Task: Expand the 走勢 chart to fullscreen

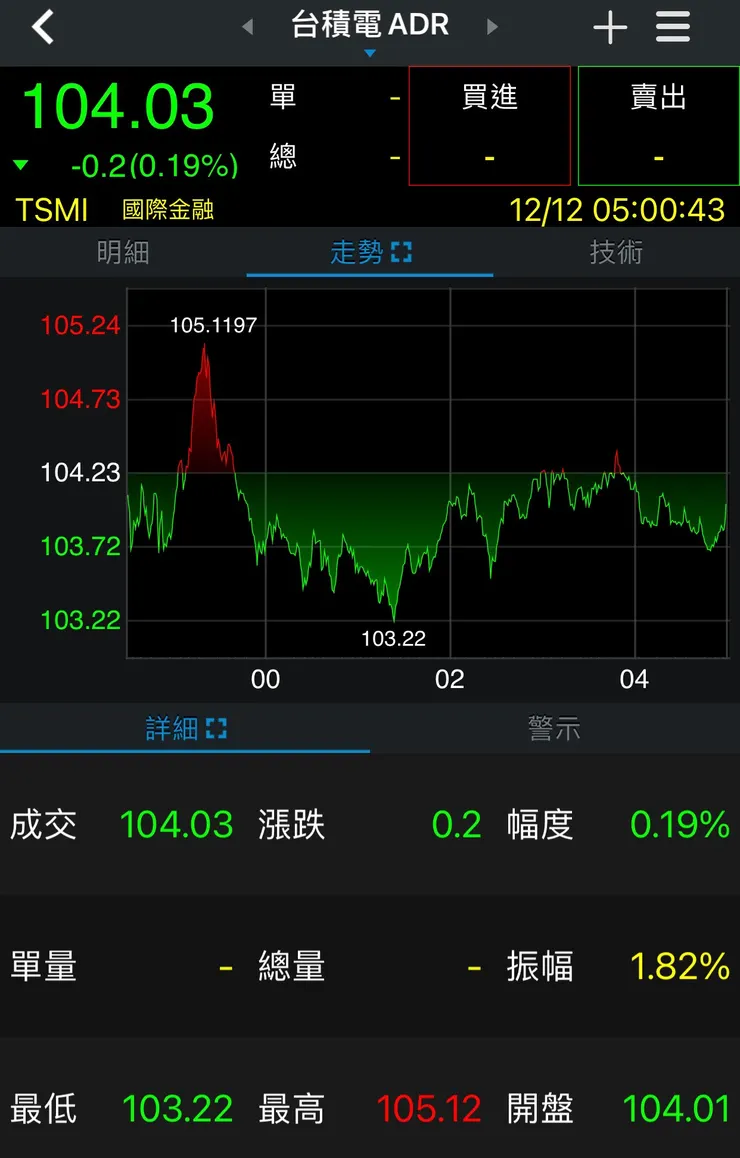Action: pyautogui.click(x=406, y=253)
